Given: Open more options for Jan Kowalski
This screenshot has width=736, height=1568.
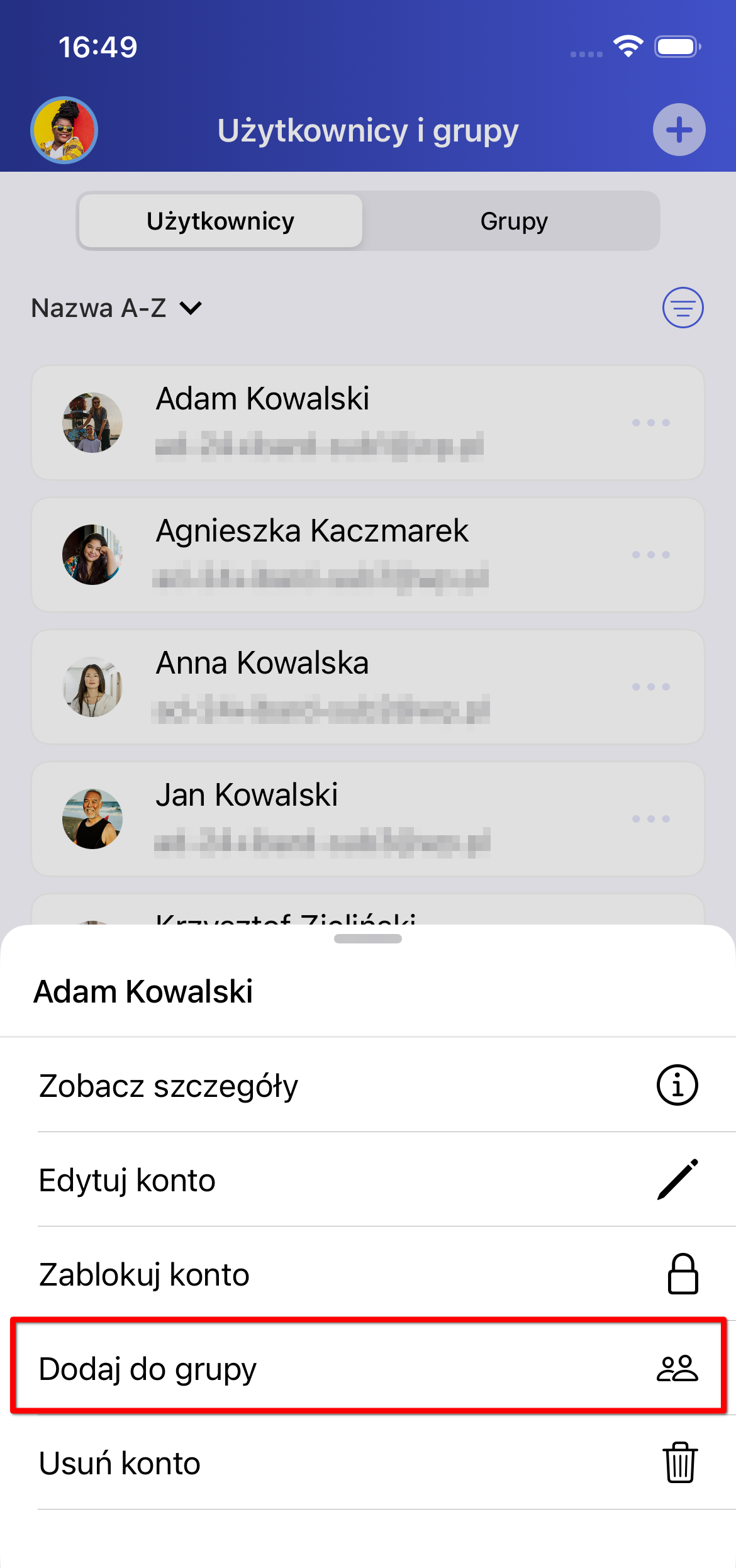Looking at the screenshot, I should [651, 819].
